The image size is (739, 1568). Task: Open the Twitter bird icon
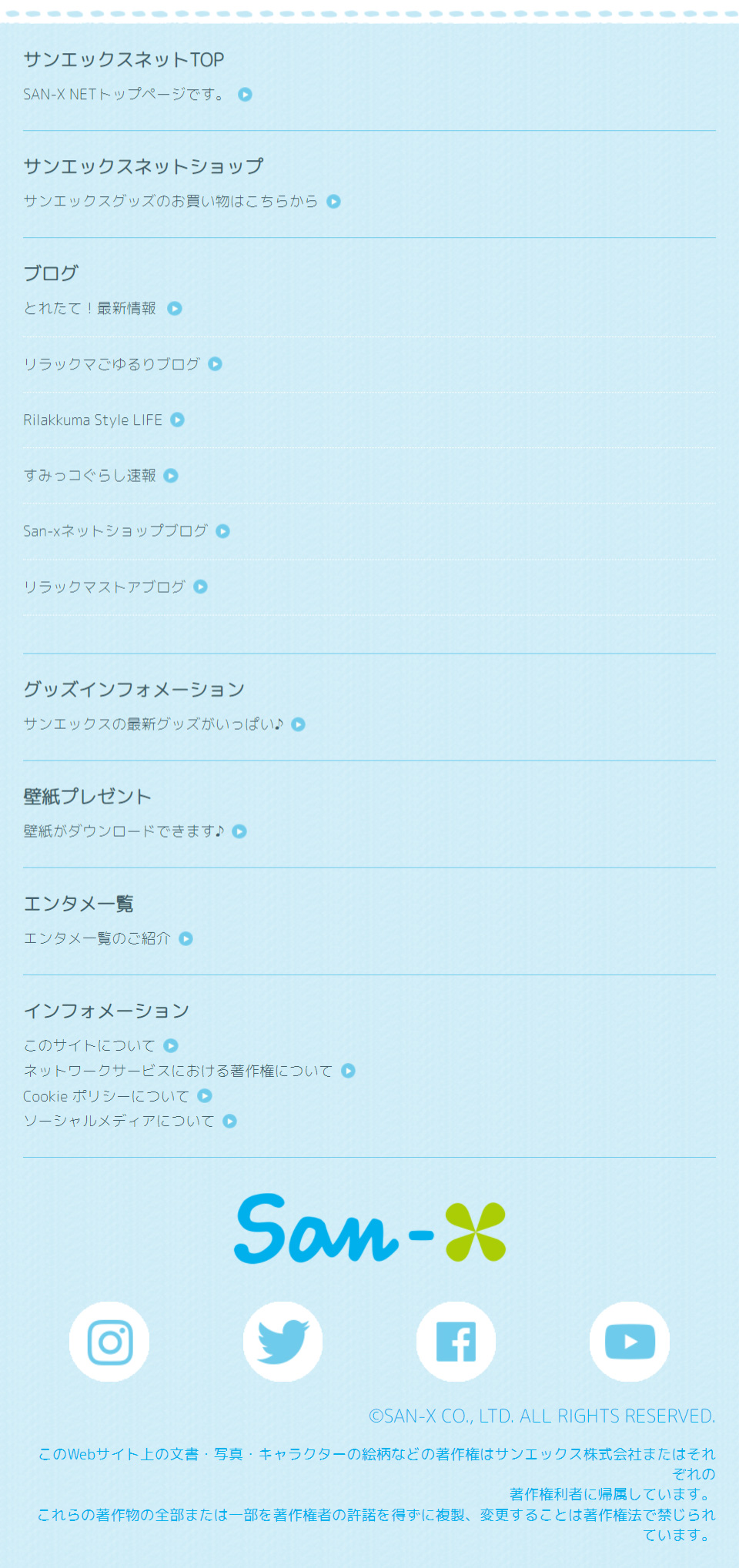[283, 1342]
